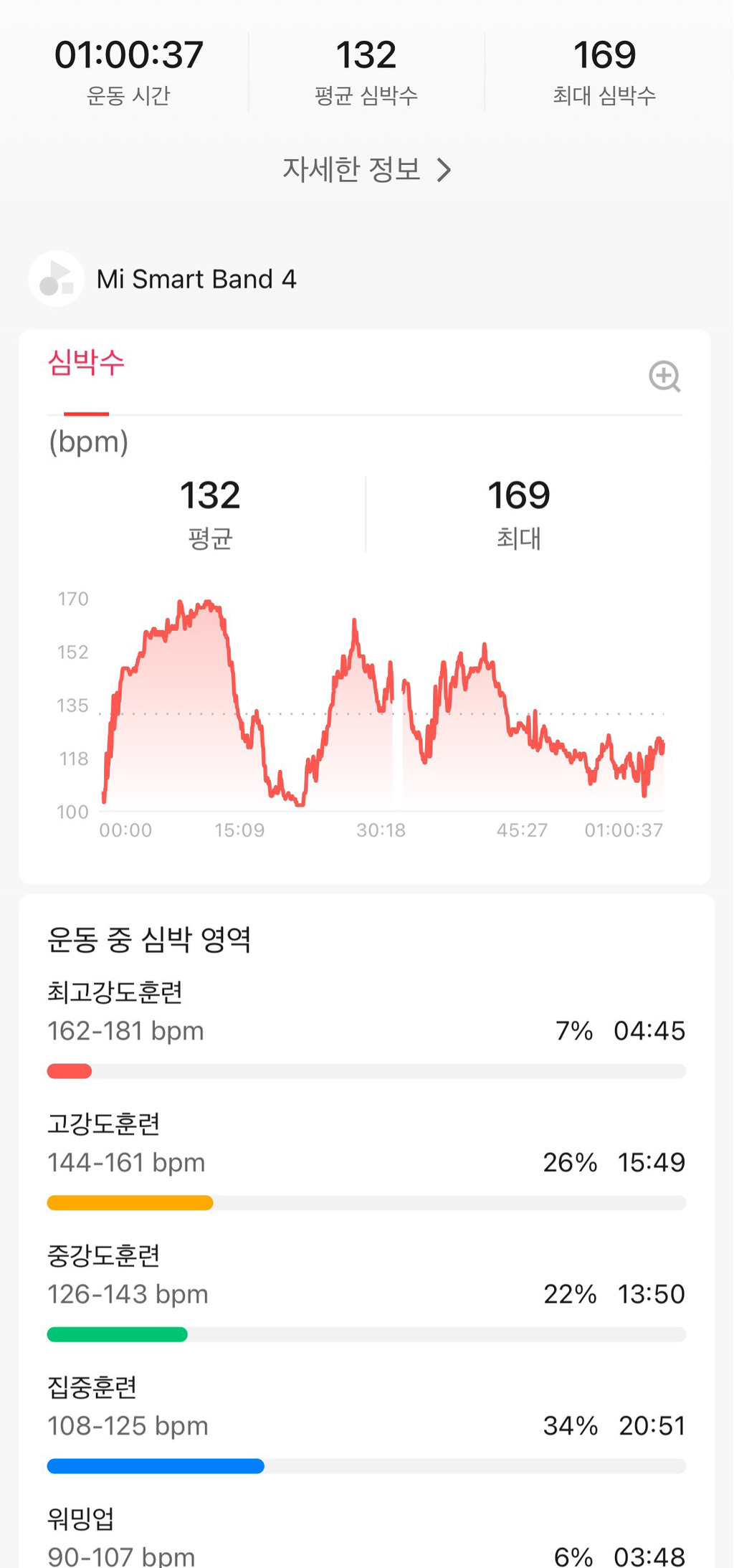Open 자세한 정보 details link
Viewport: 734px width, 1568px height.
click(x=366, y=170)
